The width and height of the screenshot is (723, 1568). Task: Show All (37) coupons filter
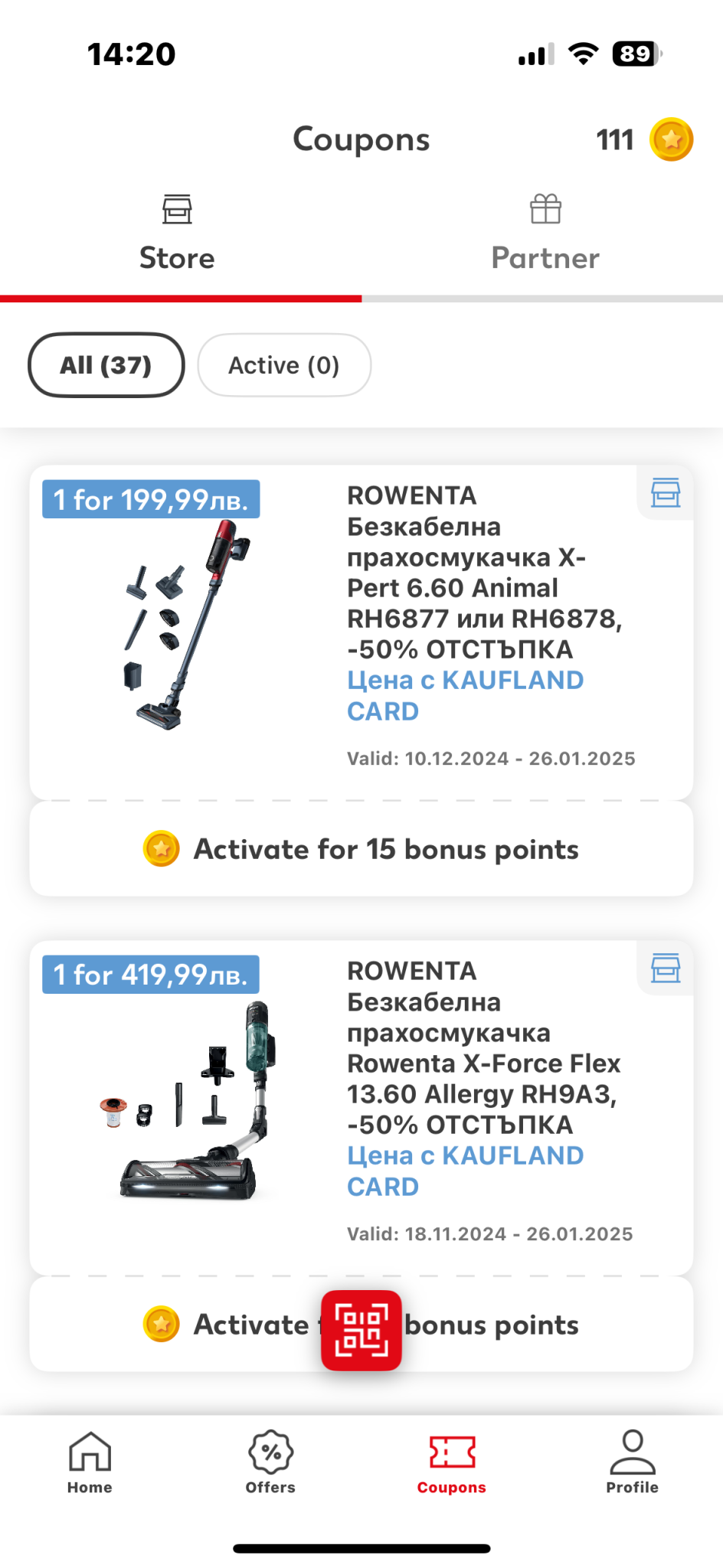click(106, 365)
